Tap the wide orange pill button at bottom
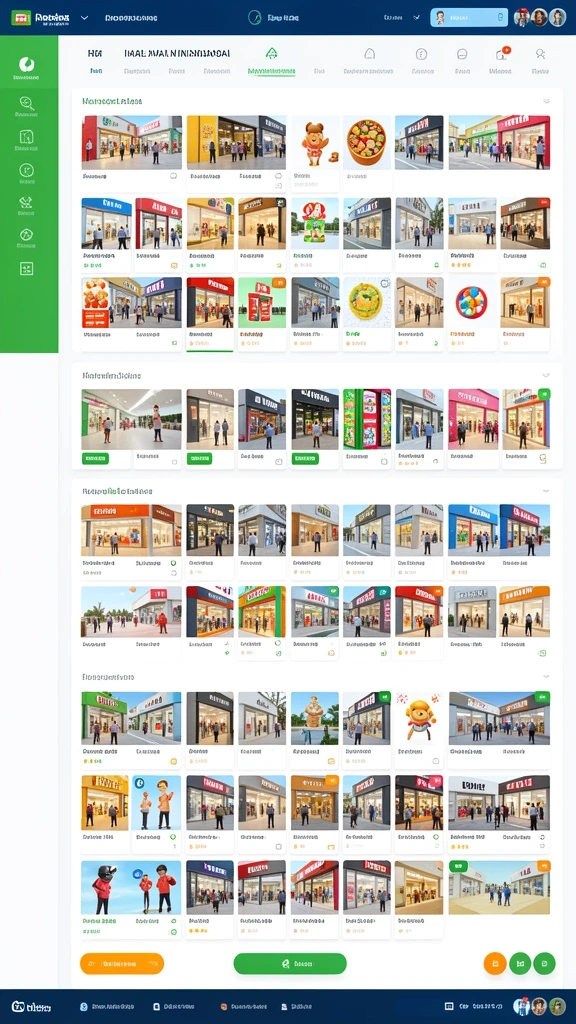Viewport: 576px width, 1024px height. tap(122, 963)
